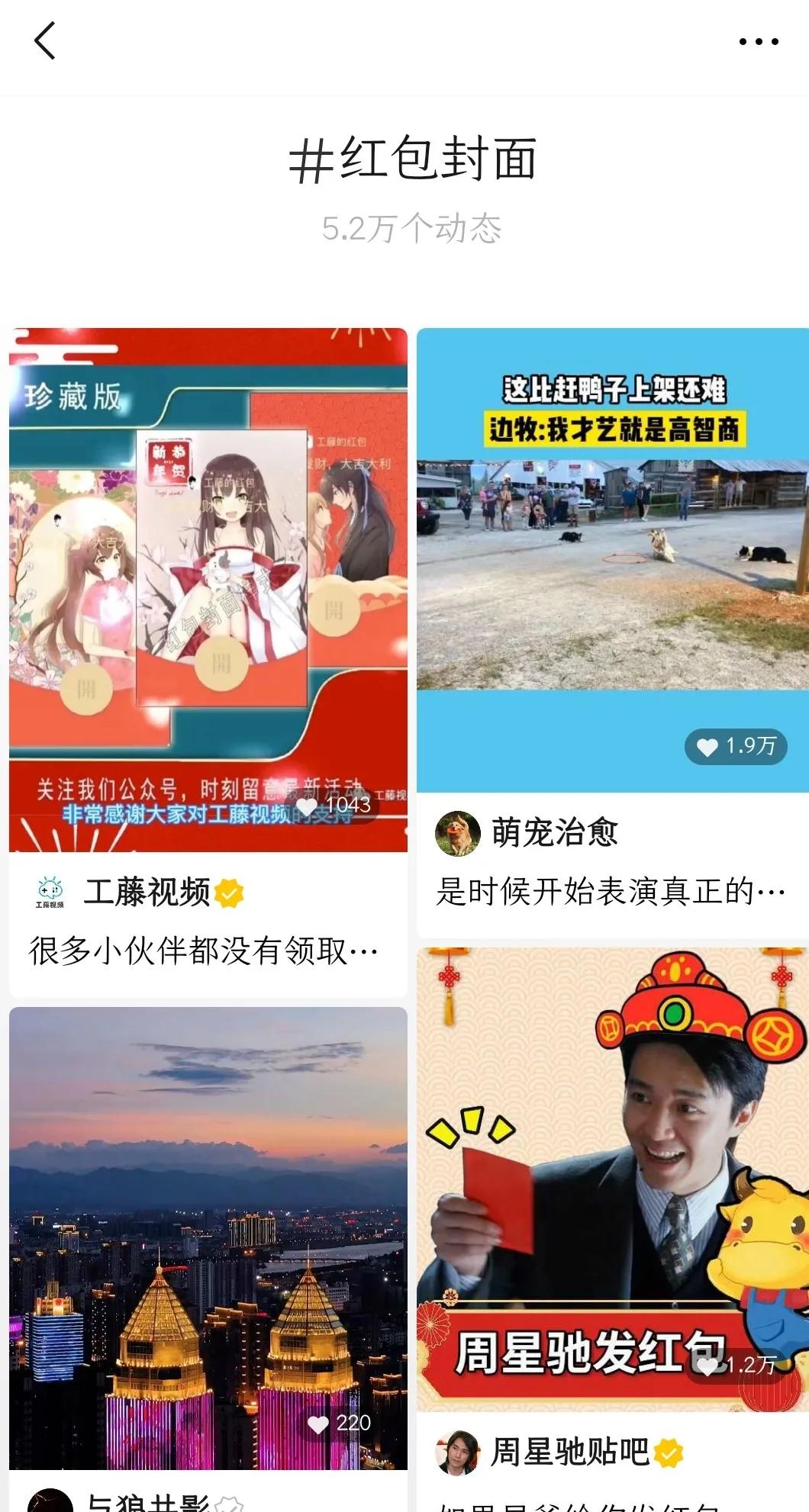Tap the back arrow icon
The width and height of the screenshot is (809, 1512).
[46, 41]
